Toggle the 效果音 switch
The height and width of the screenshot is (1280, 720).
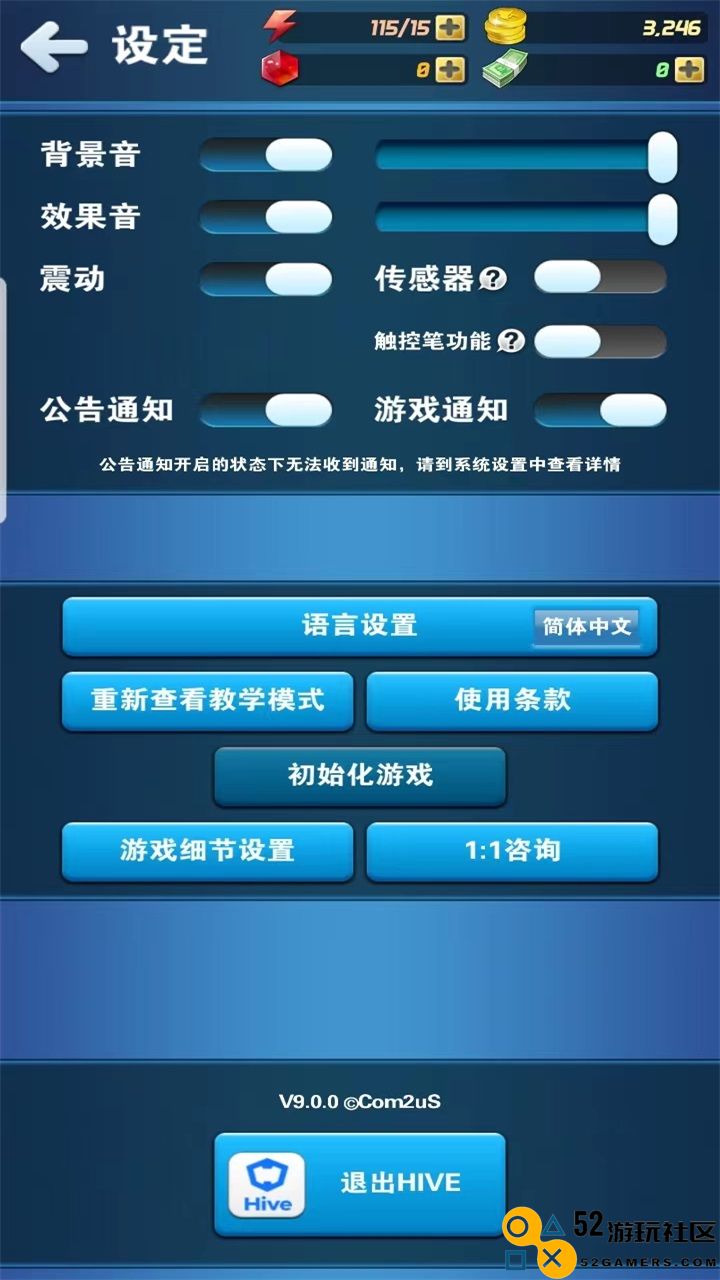(x=266, y=217)
